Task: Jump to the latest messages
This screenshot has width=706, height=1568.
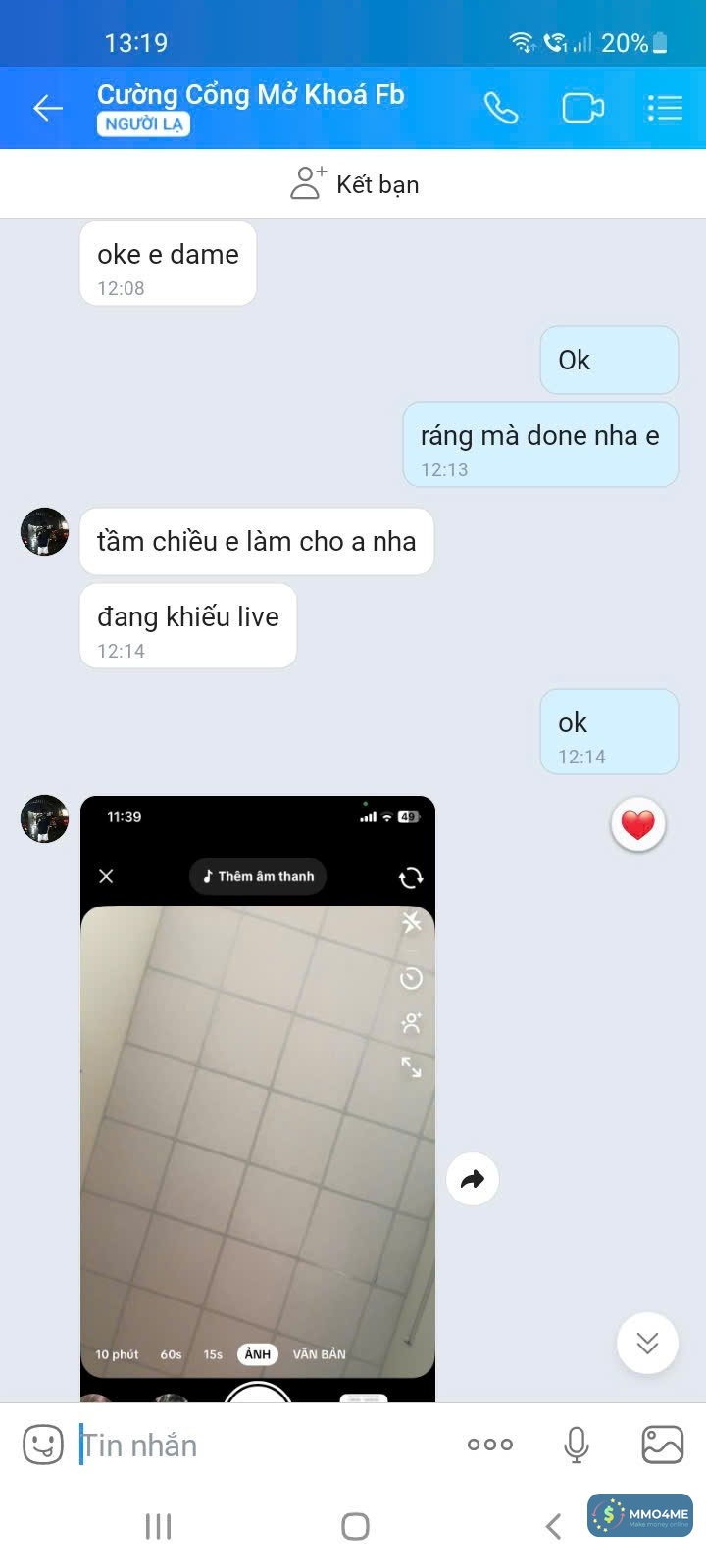Action: tap(647, 1343)
